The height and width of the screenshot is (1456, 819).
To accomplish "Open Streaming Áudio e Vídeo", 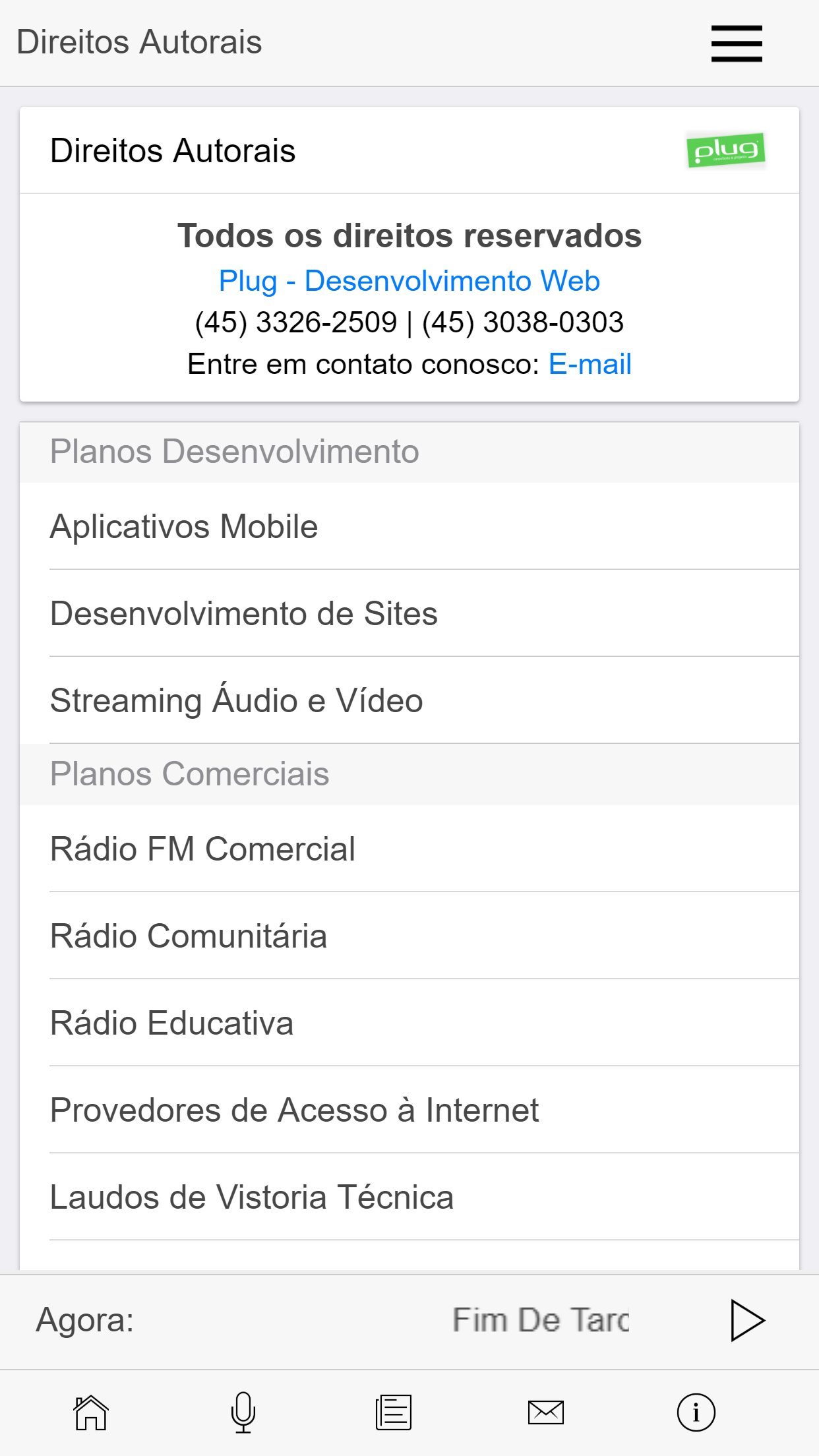I will [409, 700].
